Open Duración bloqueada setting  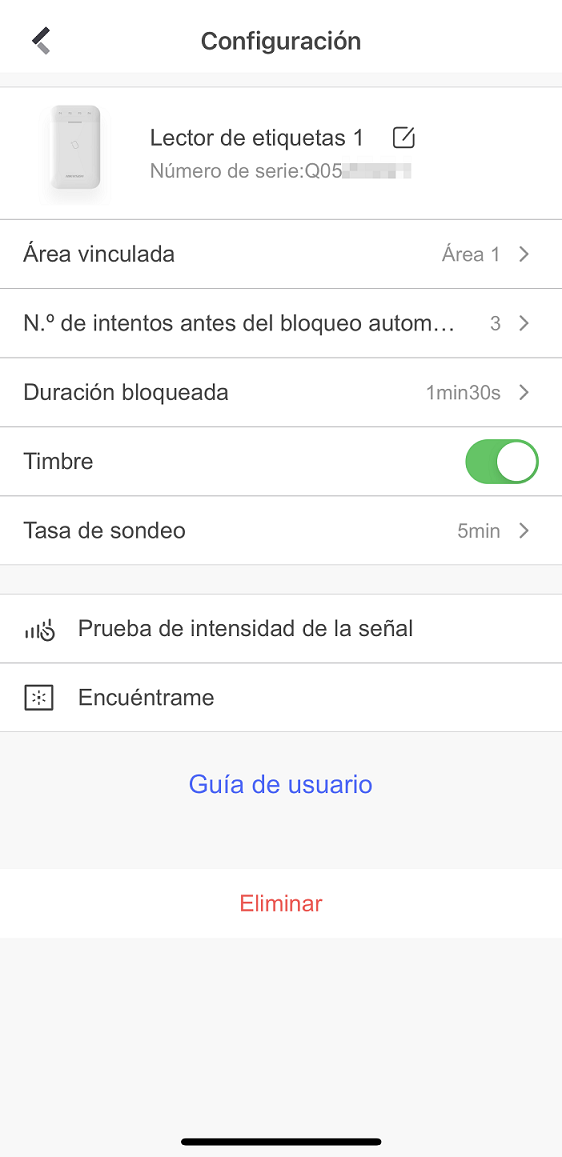tap(281, 393)
